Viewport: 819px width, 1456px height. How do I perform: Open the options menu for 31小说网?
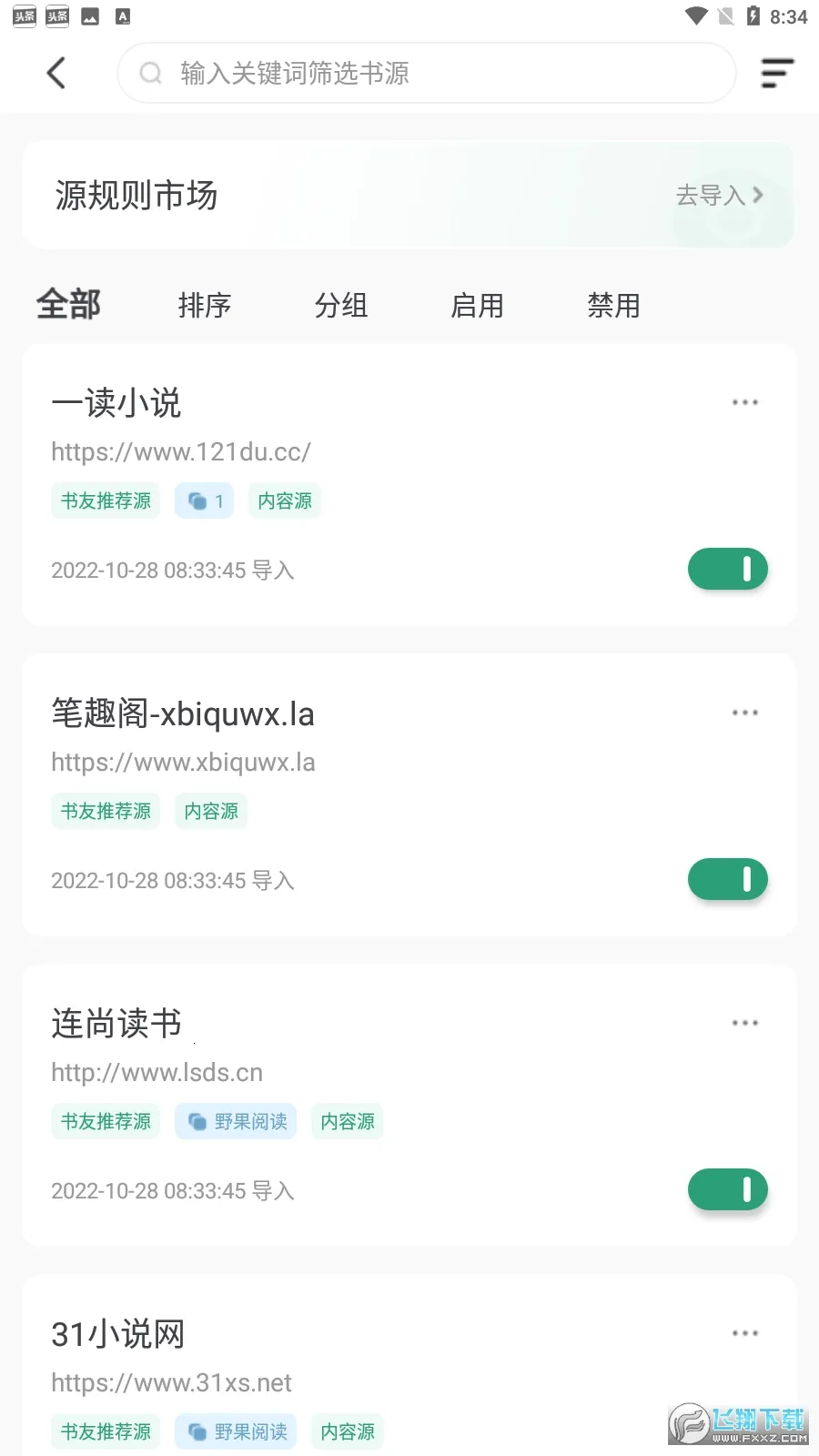(745, 1333)
